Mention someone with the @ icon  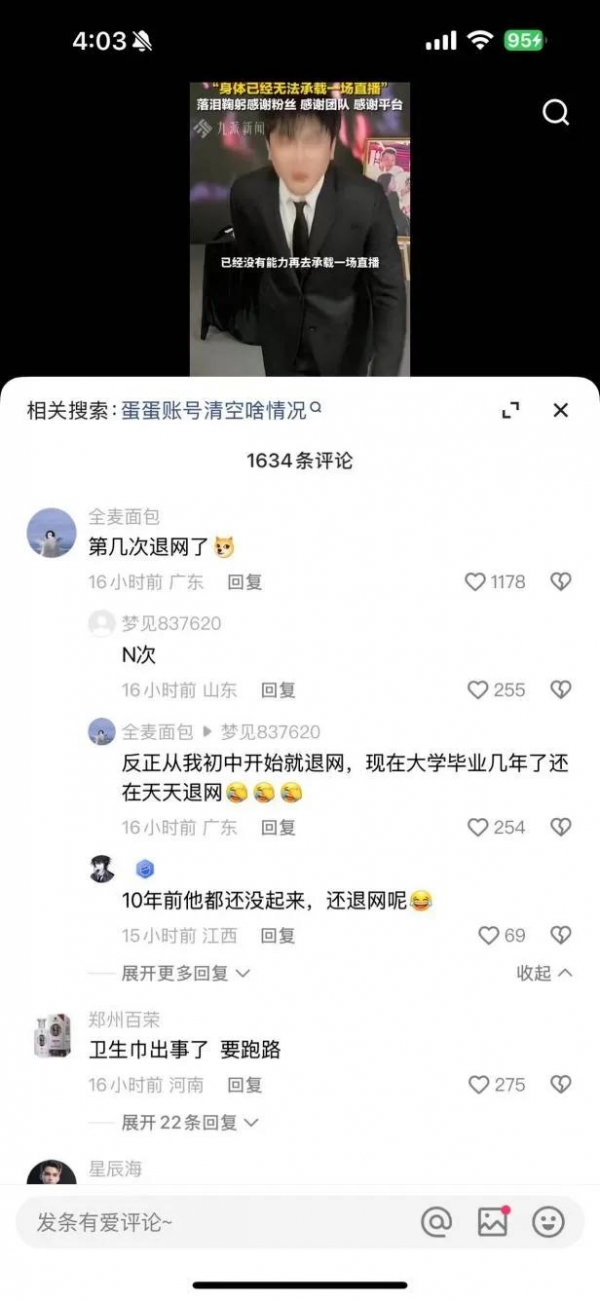(x=436, y=1221)
